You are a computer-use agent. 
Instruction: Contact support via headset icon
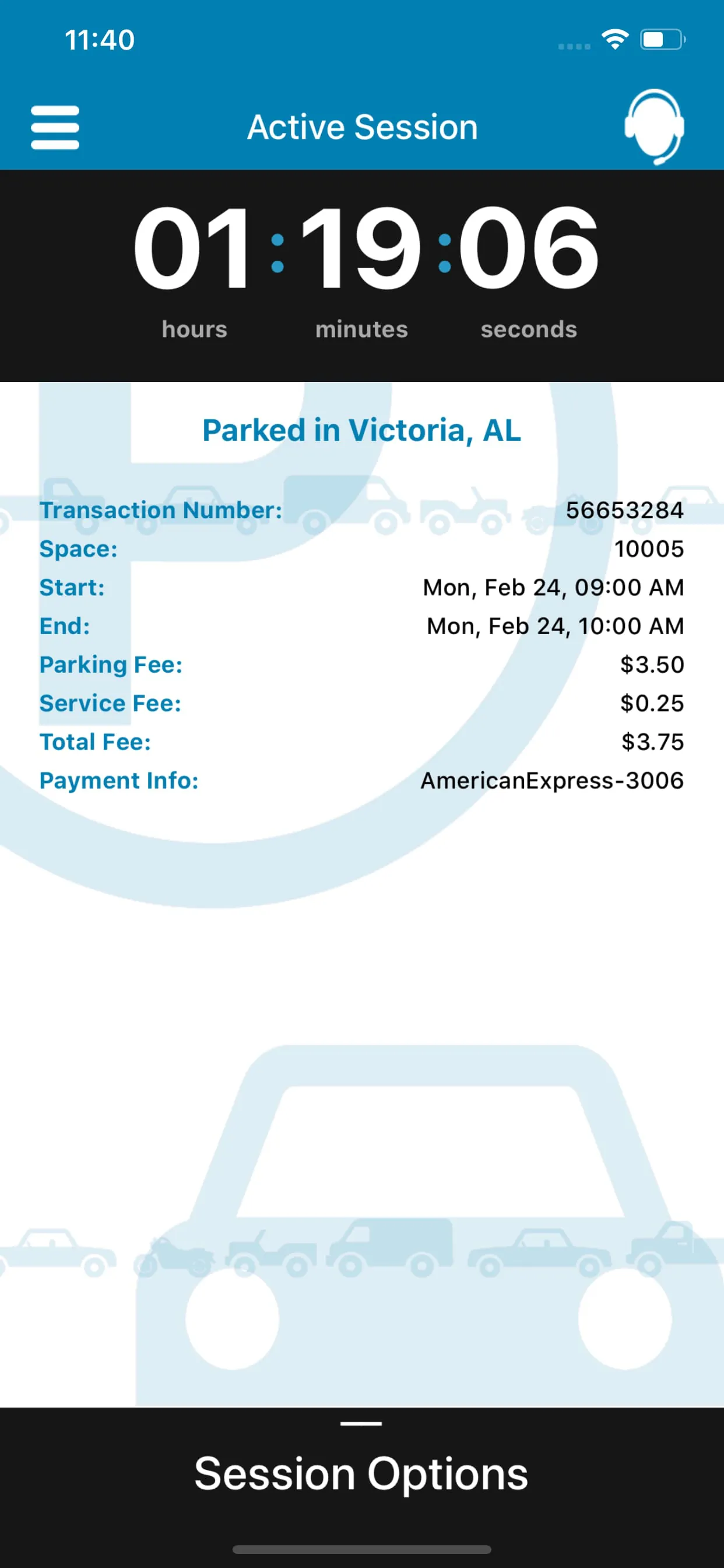[x=654, y=126]
